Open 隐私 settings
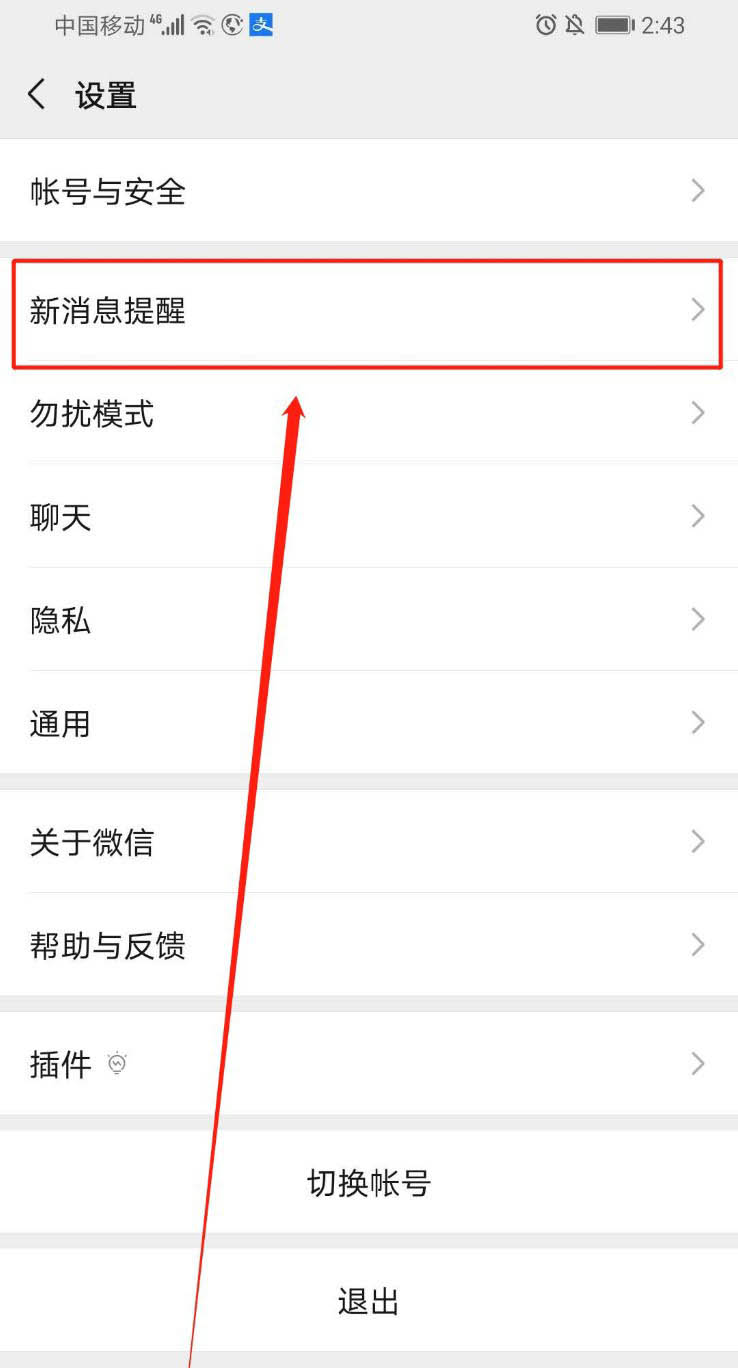The image size is (738, 1368). coord(368,620)
